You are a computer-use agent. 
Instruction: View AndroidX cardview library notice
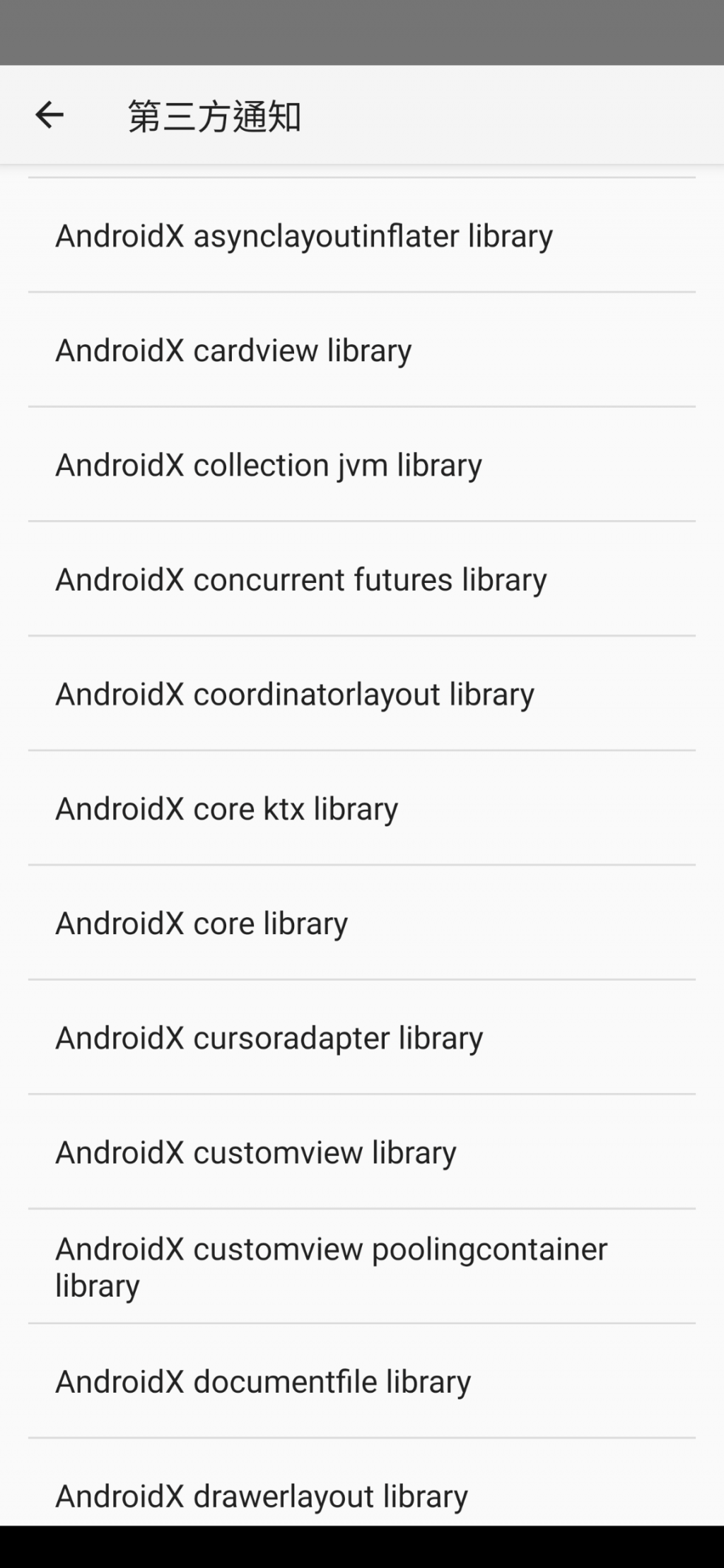[233, 350]
